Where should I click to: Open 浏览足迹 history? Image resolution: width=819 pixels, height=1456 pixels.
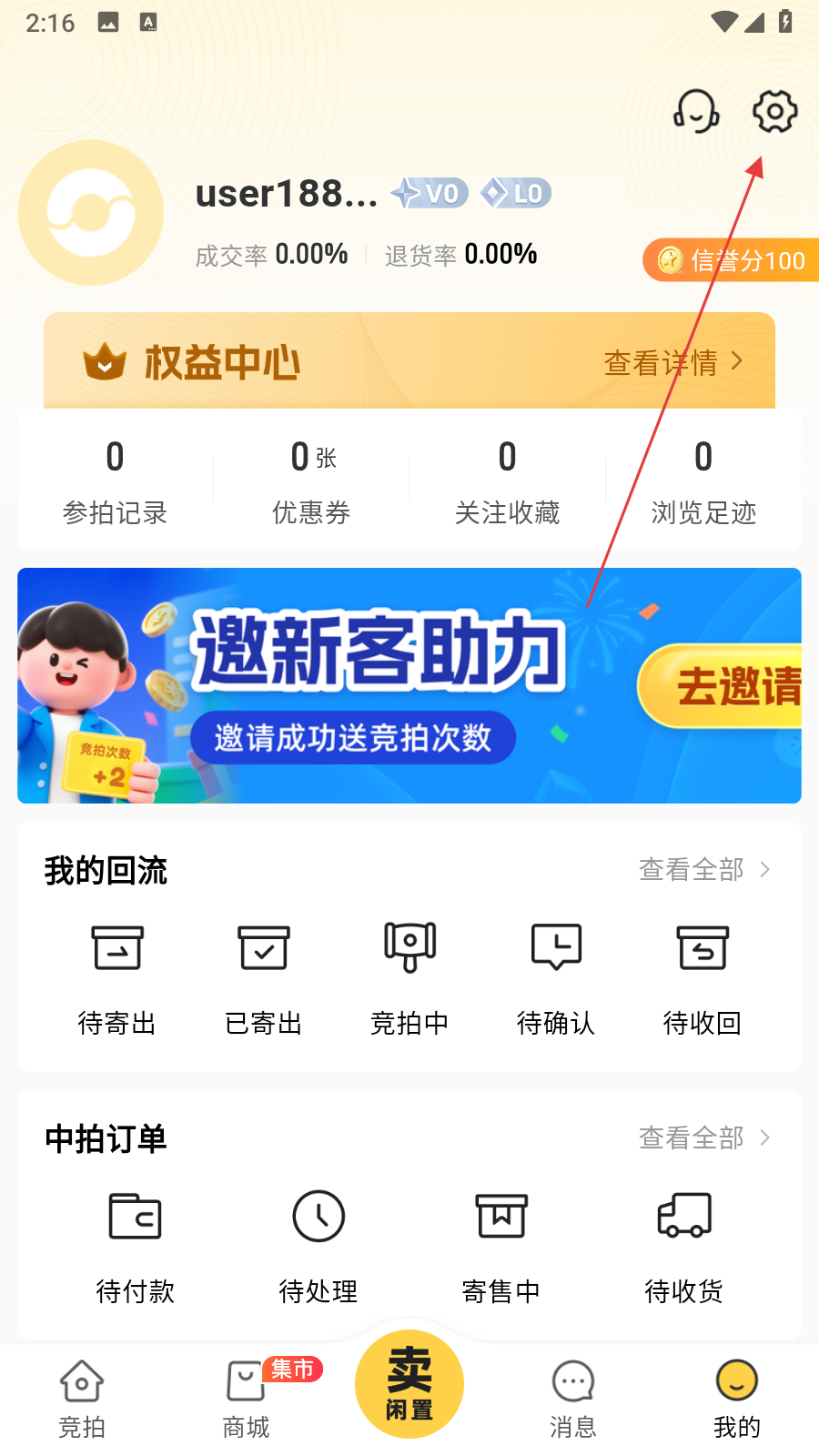pos(703,481)
